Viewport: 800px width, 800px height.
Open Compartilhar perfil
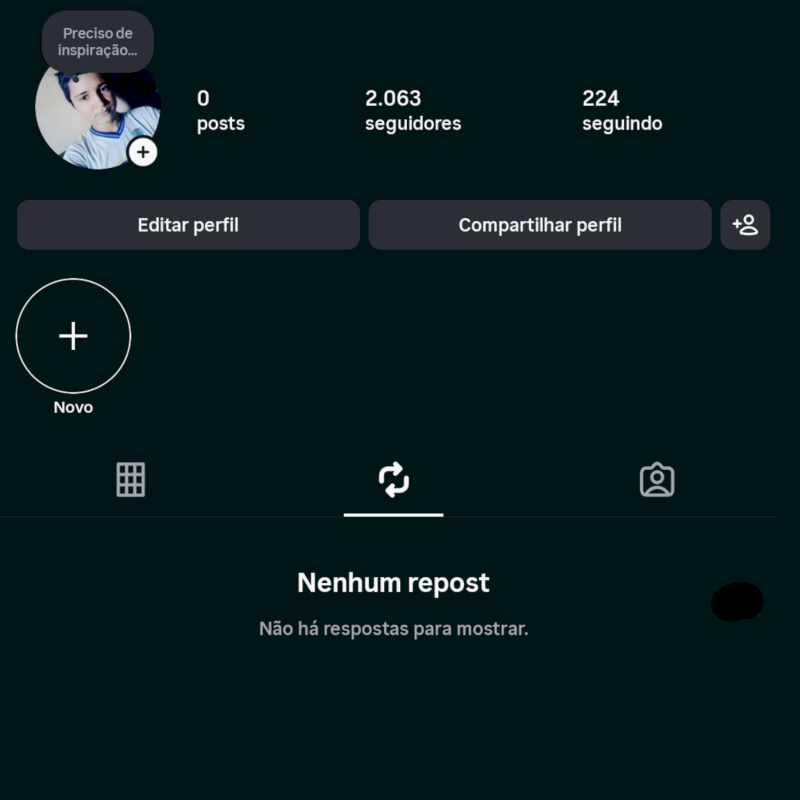coord(540,225)
